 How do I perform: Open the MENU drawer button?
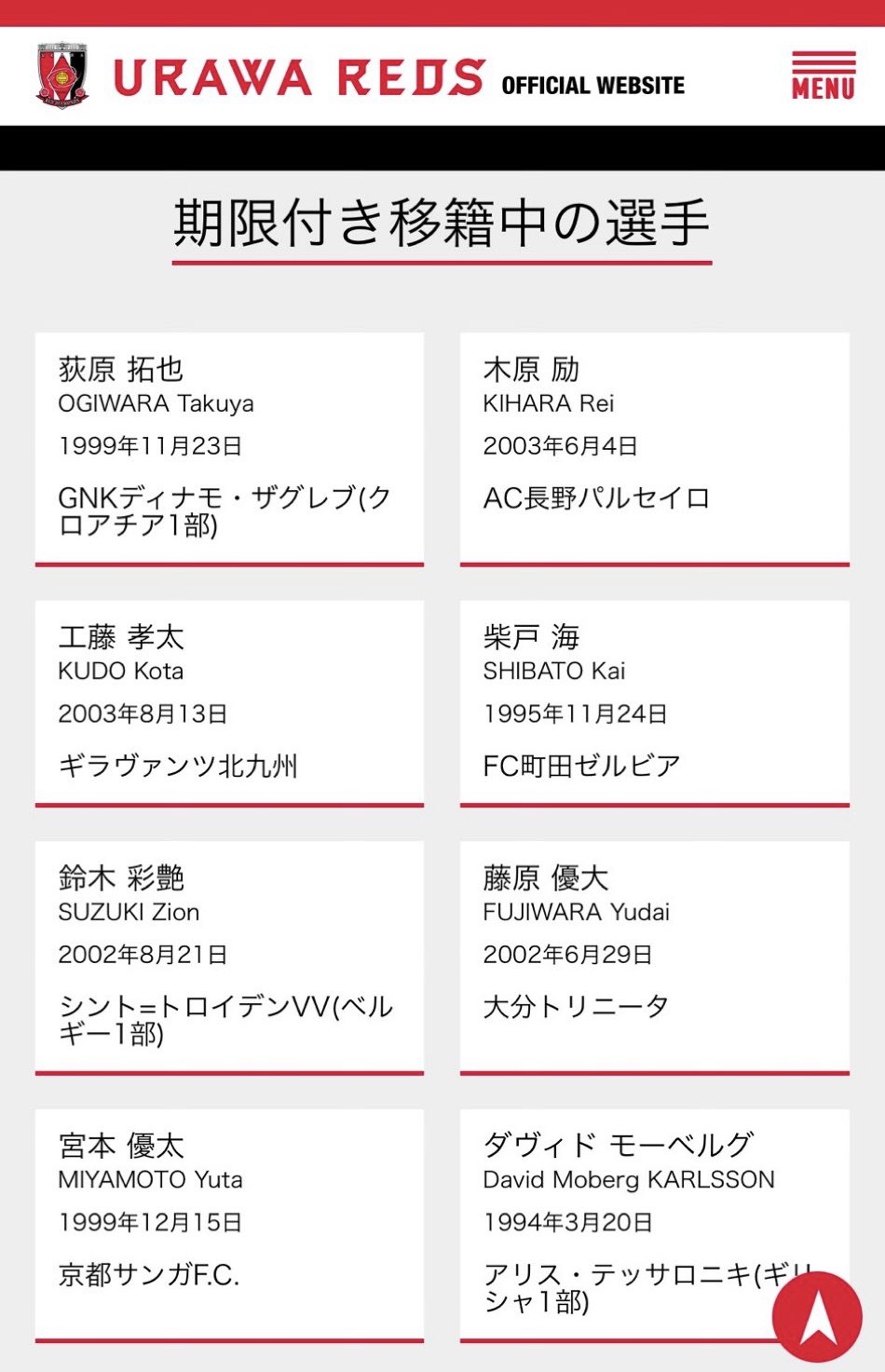tap(823, 76)
